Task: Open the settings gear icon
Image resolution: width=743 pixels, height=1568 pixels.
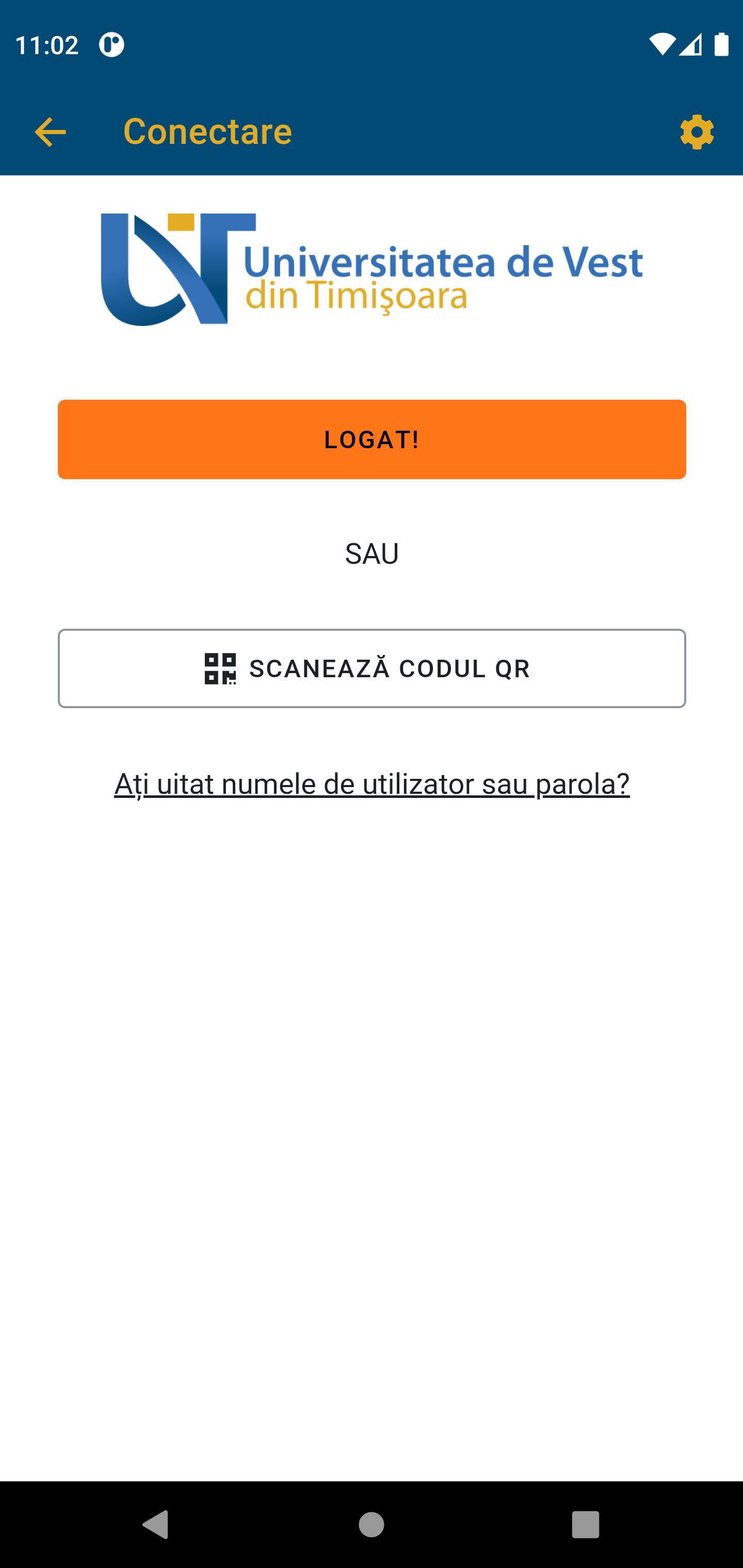Action: 697,132
